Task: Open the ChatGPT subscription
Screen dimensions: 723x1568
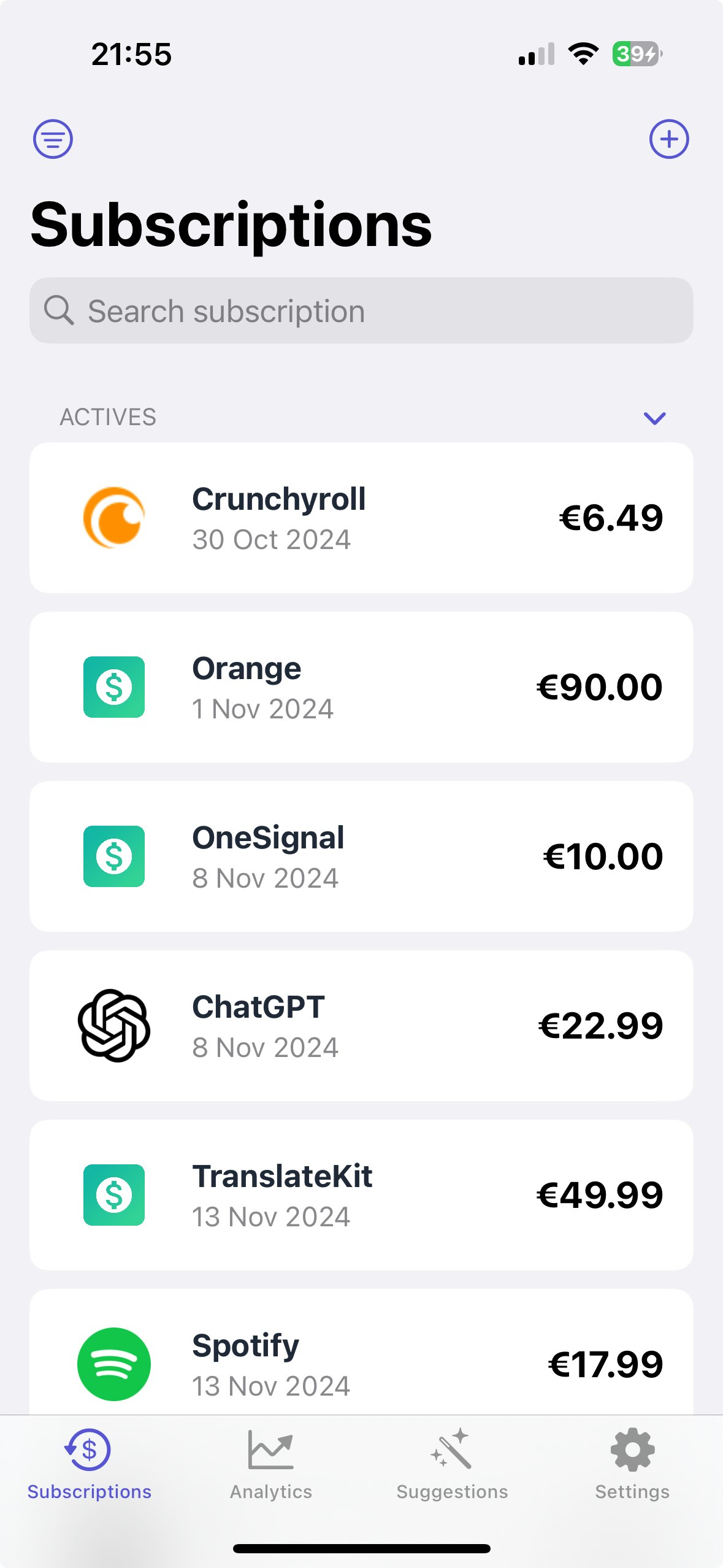Action: click(361, 1026)
